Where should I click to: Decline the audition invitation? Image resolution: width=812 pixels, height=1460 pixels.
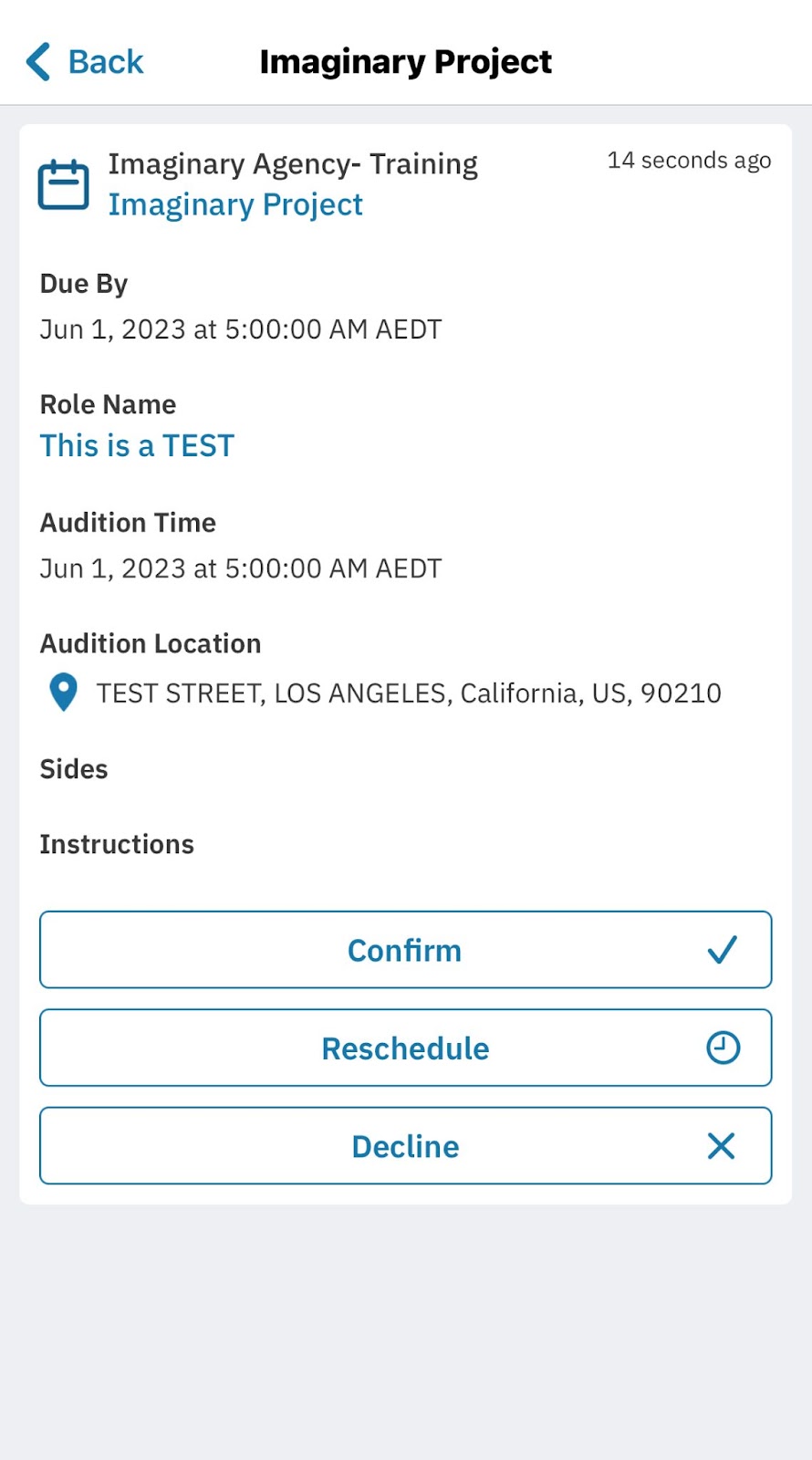point(405,1146)
